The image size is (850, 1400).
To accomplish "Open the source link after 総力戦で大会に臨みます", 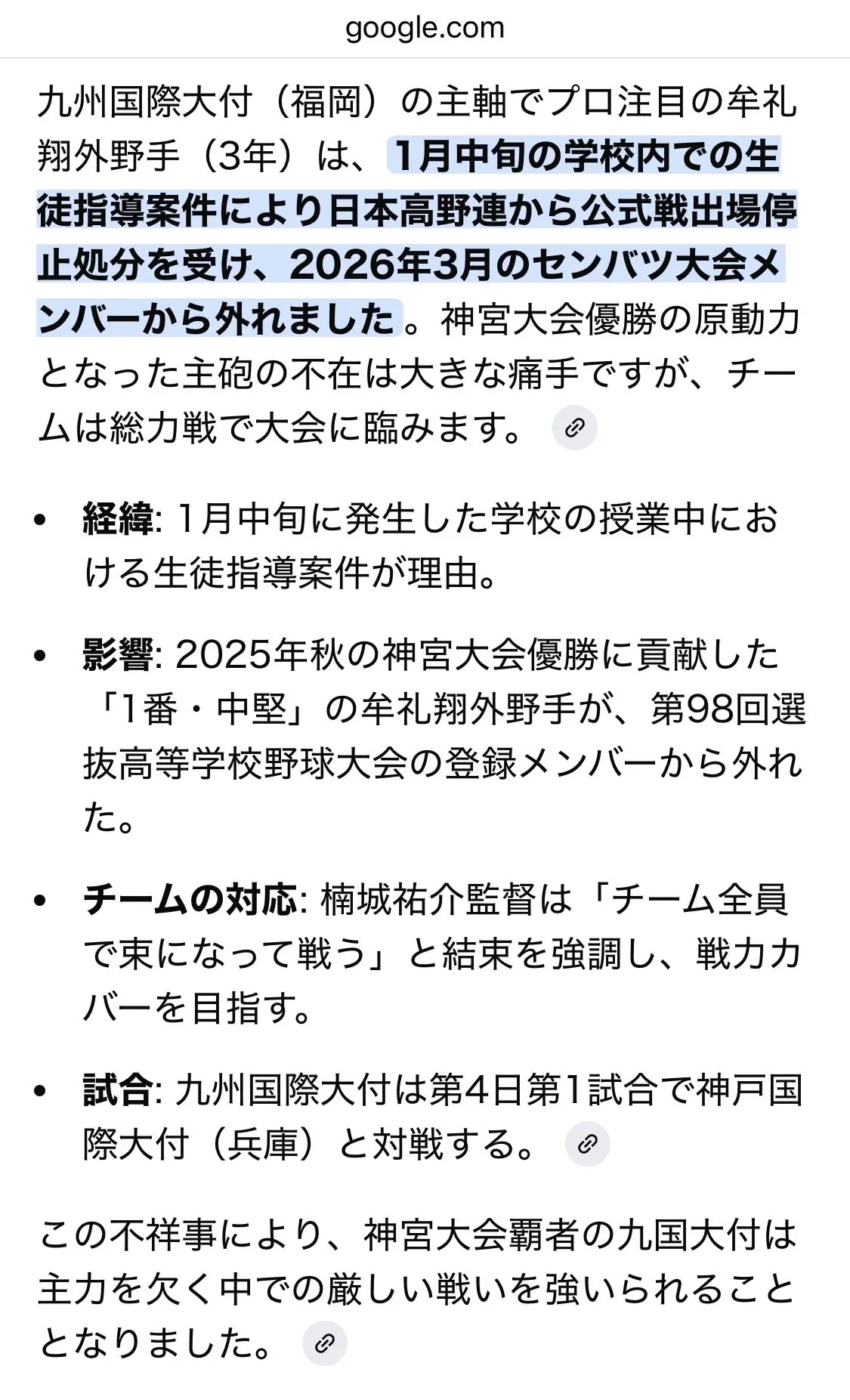I will coord(575,428).
